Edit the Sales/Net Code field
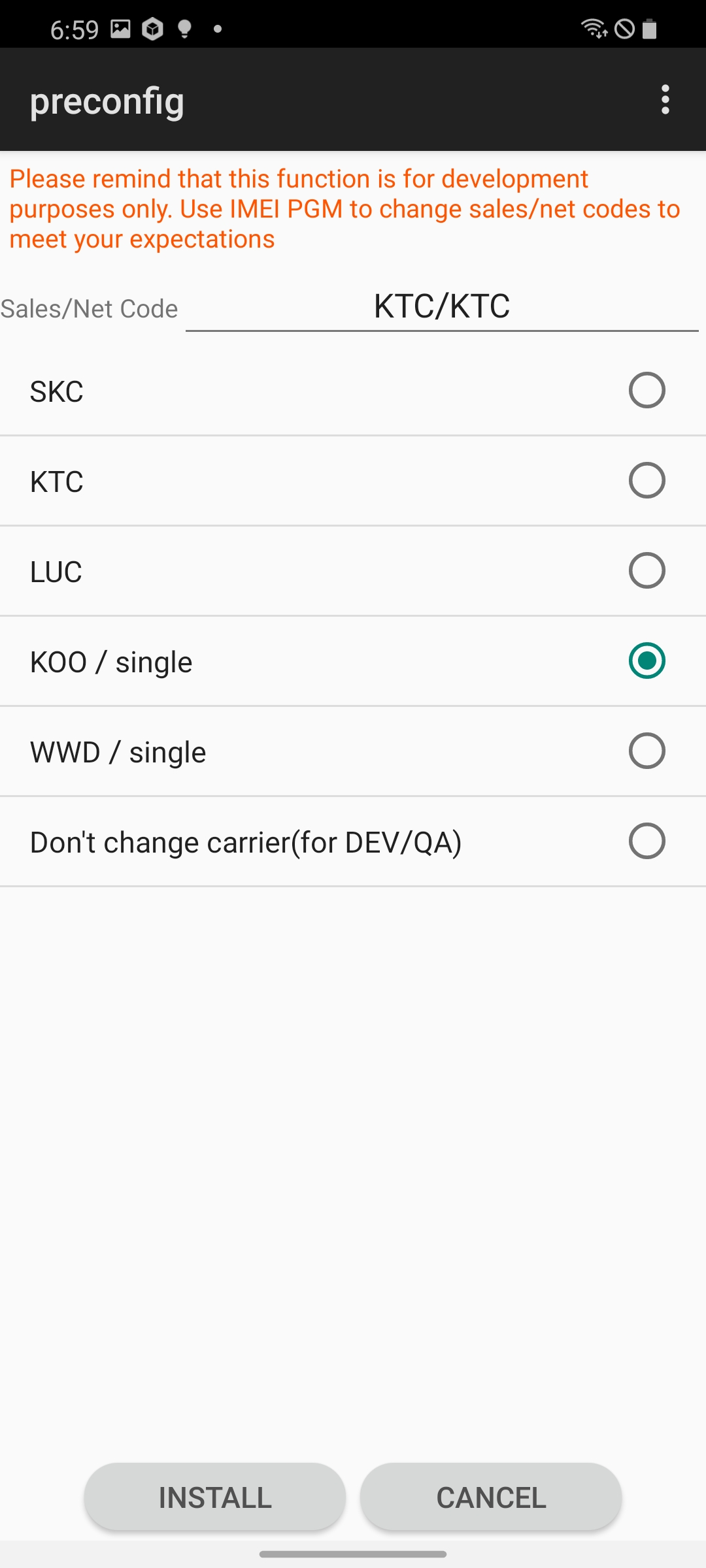Viewport: 706px width, 1568px height. (x=442, y=306)
